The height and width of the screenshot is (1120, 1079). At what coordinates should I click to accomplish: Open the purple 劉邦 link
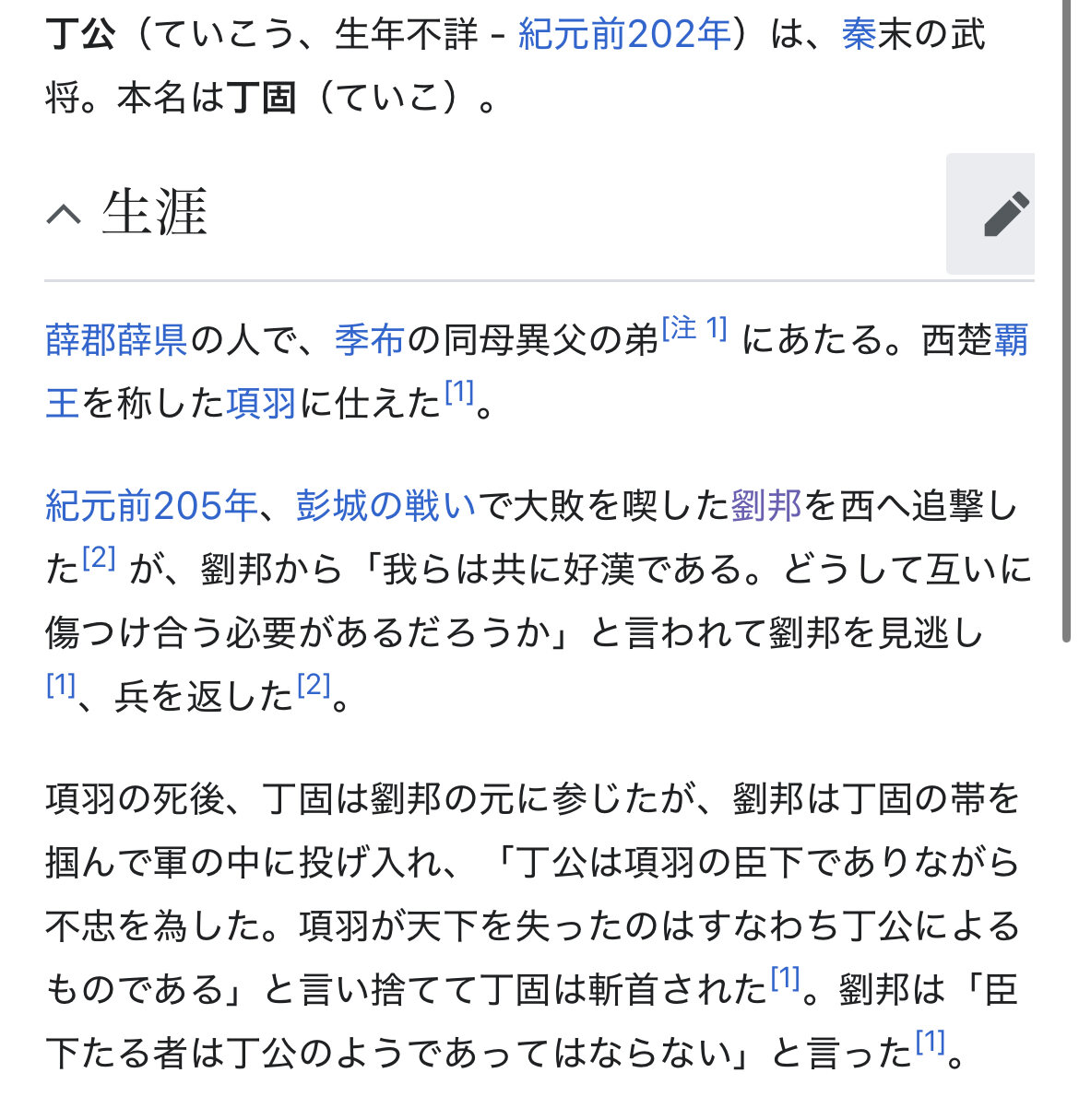(x=766, y=506)
